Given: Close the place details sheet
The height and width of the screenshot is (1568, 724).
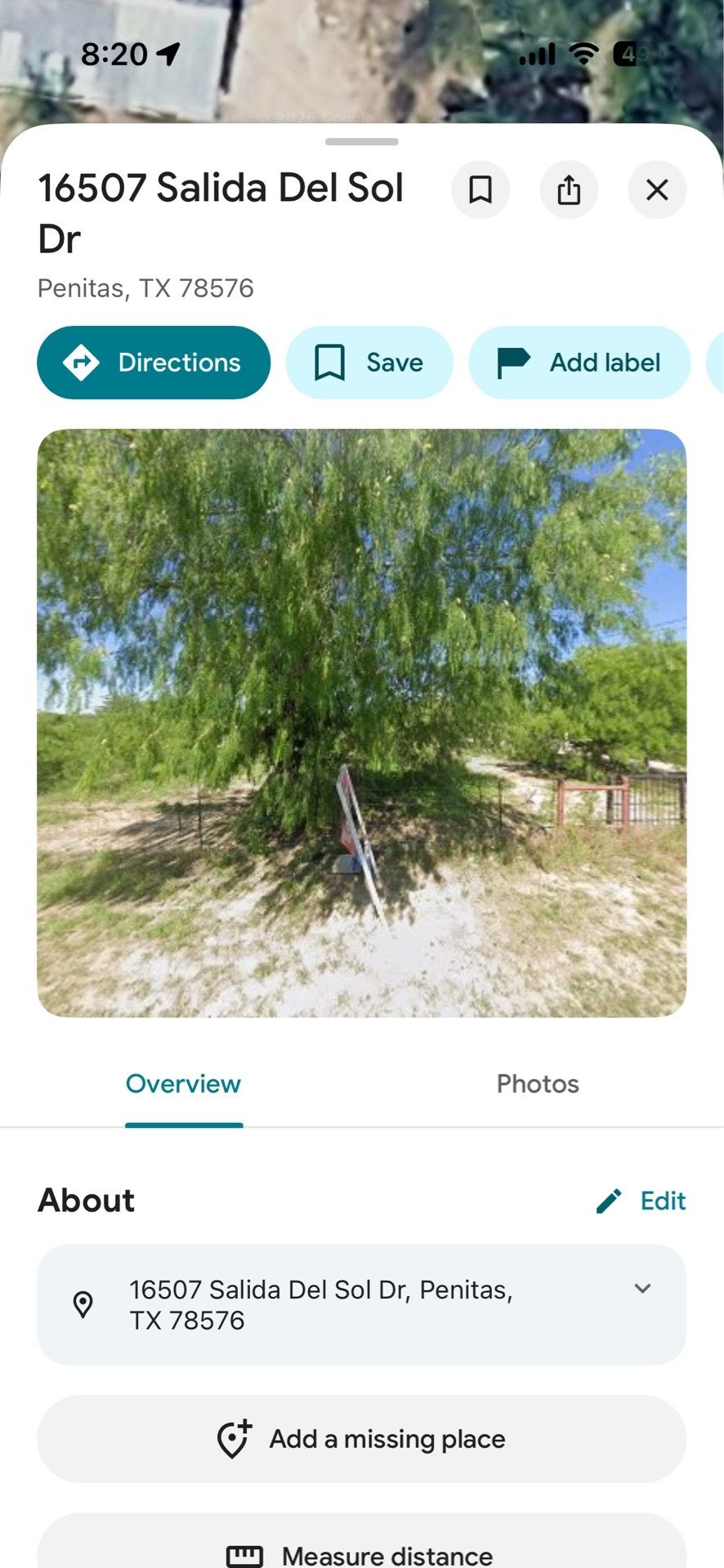Looking at the screenshot, I should [x=657, y=190].
